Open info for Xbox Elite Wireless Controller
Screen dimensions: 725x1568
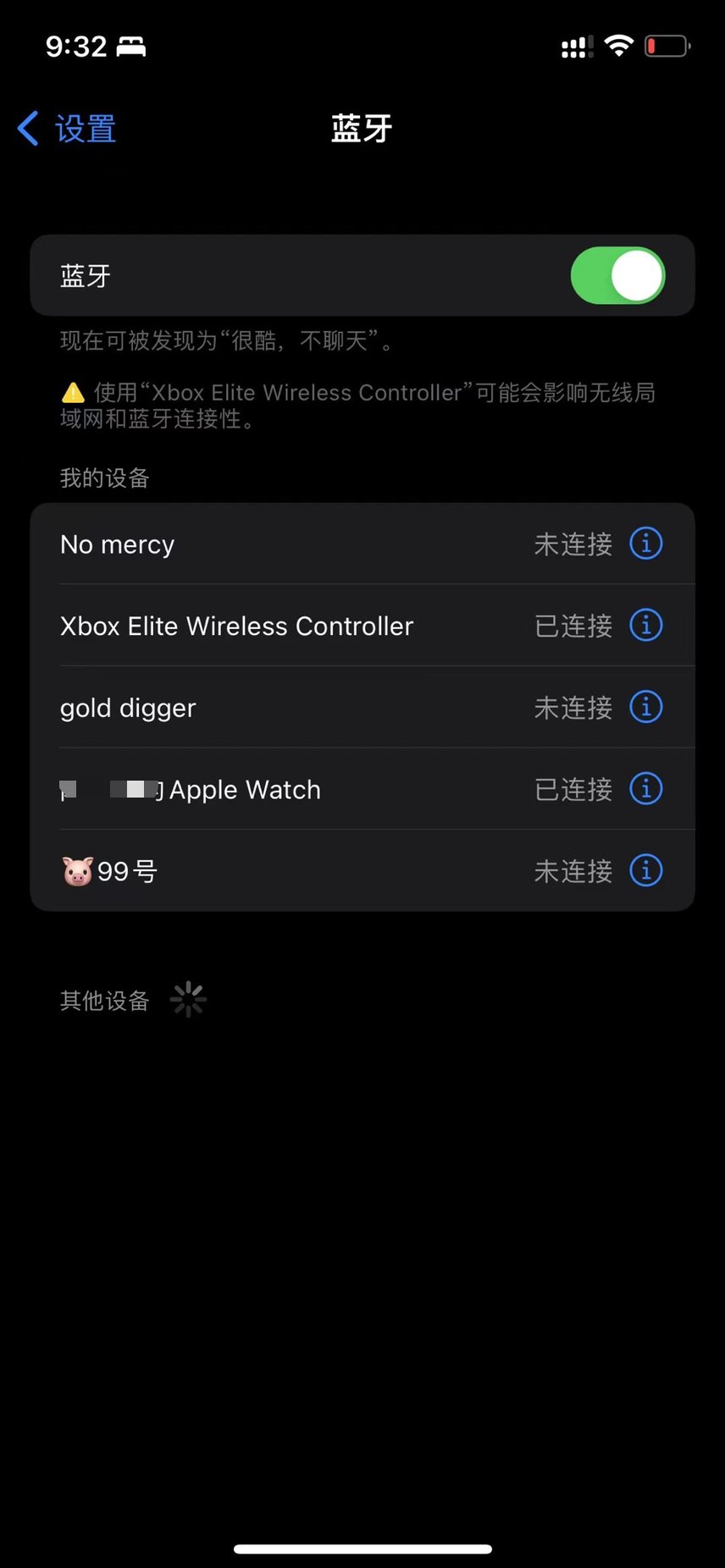click(645, 626)
